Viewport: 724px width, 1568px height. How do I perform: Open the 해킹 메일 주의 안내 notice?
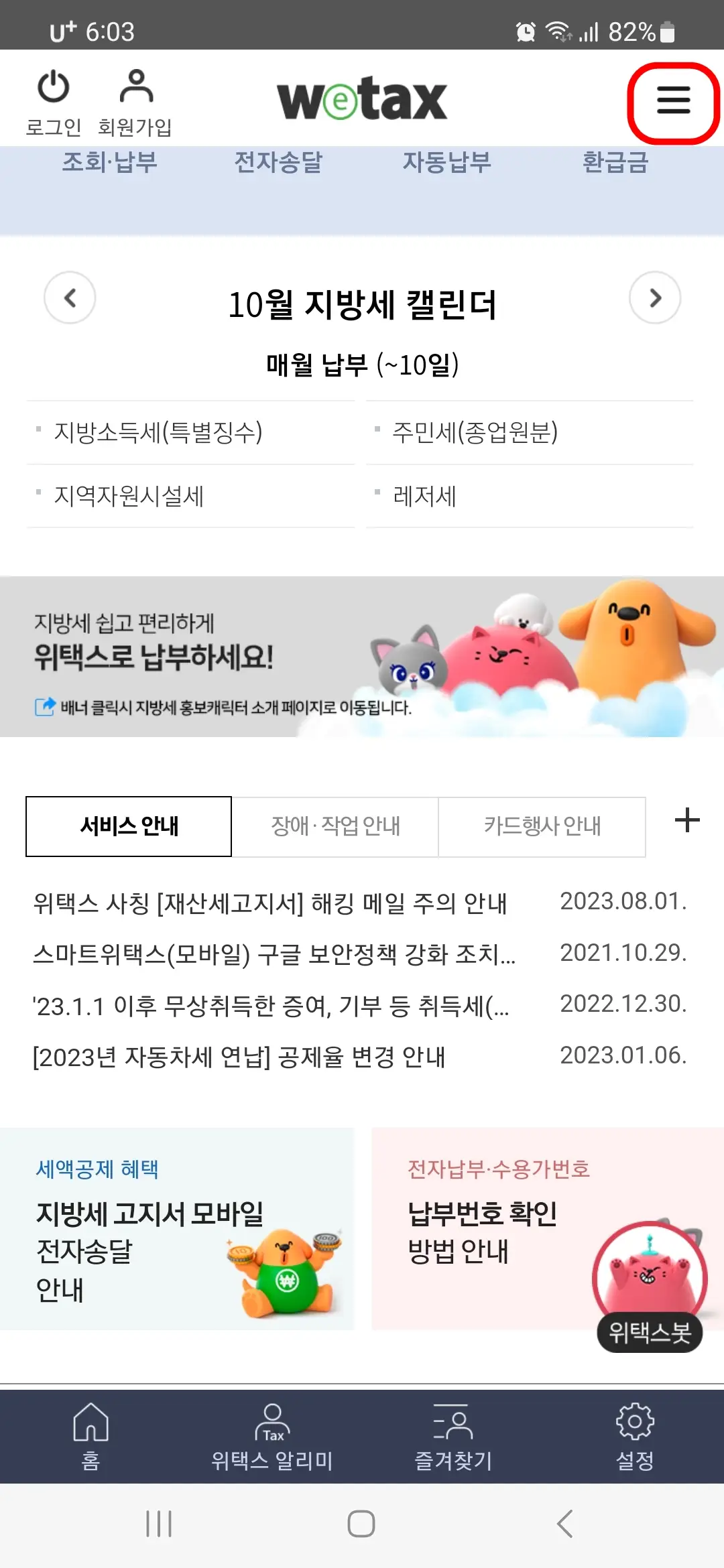click(271, 904)
